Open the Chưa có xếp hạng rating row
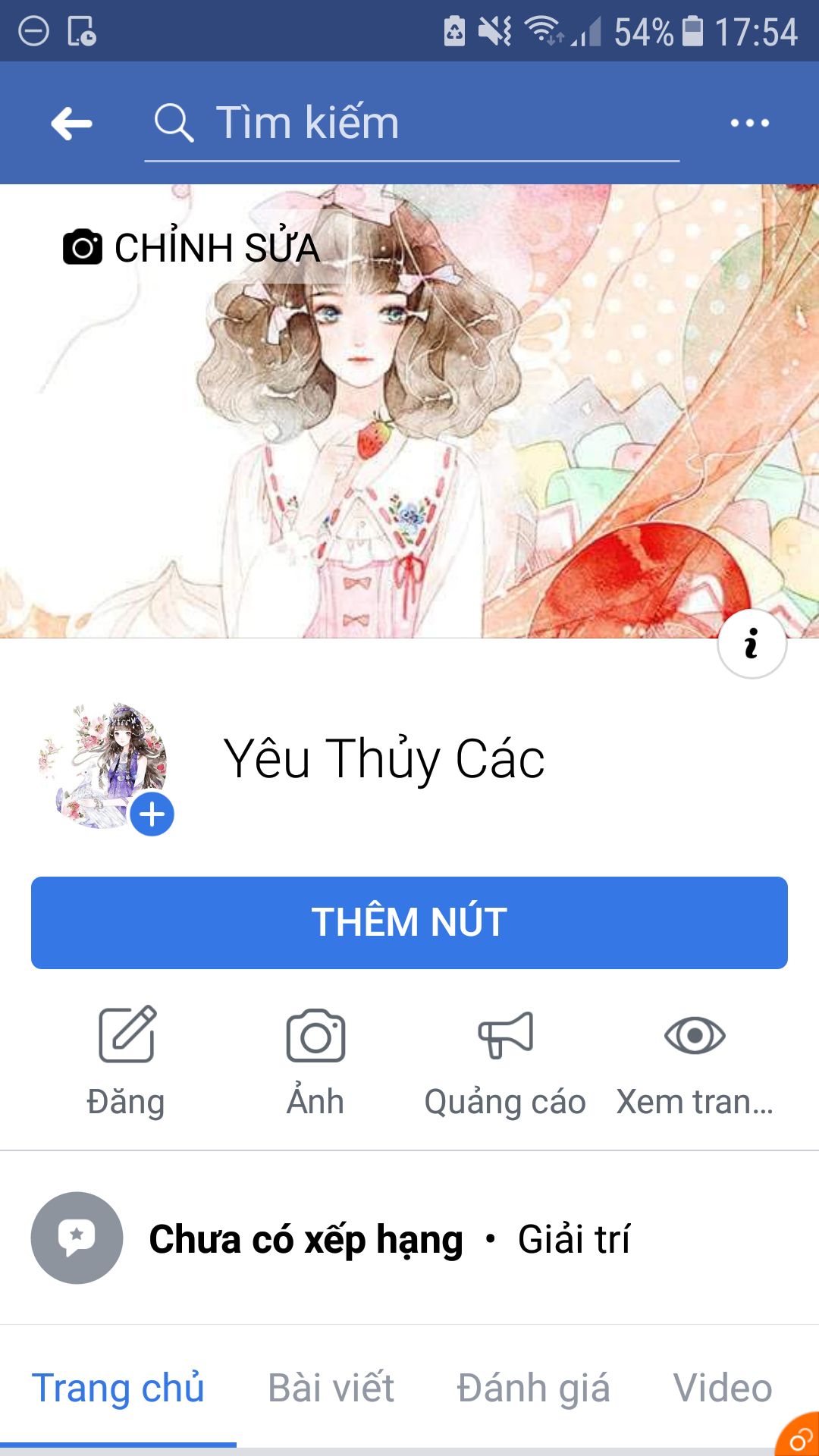 point(305,1239)
